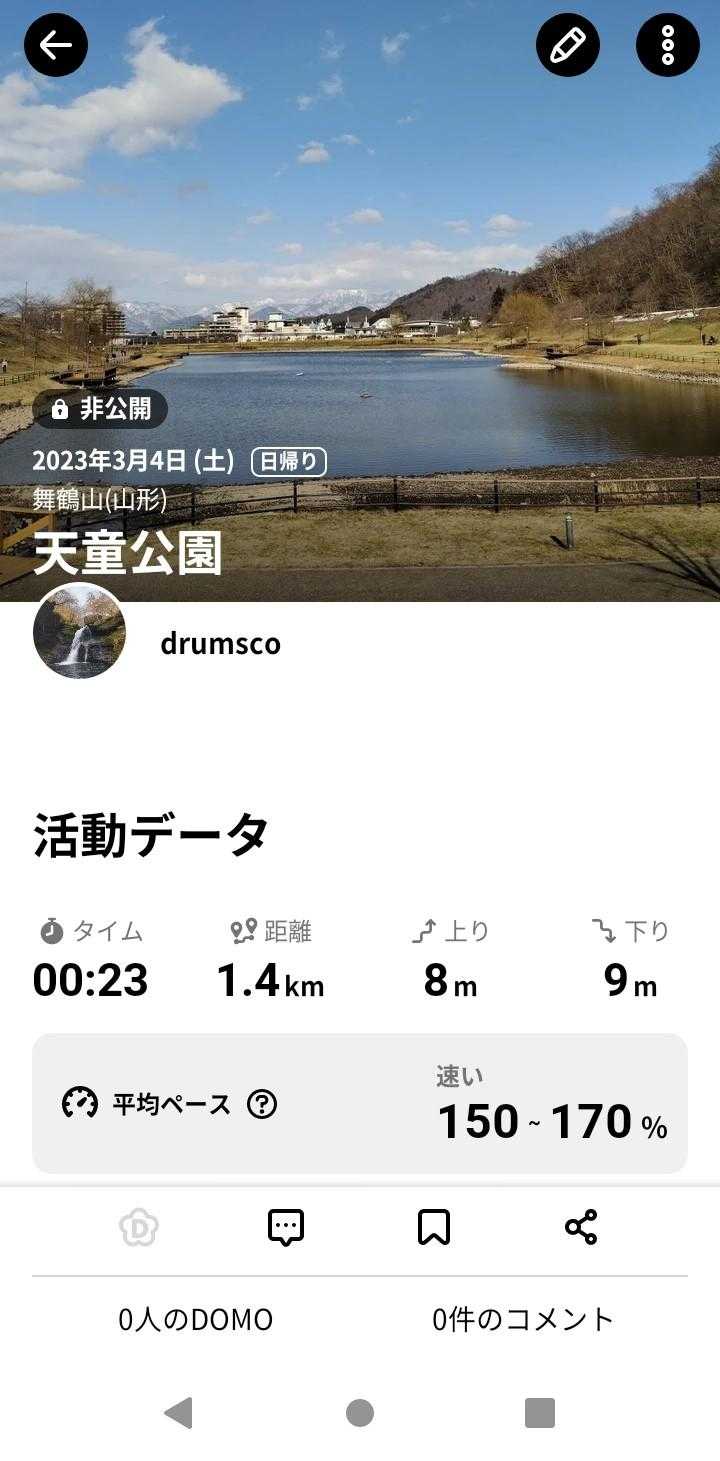Tap the system home button
This screenshot has height=1461, width=720.
[x=360, y=1412]
